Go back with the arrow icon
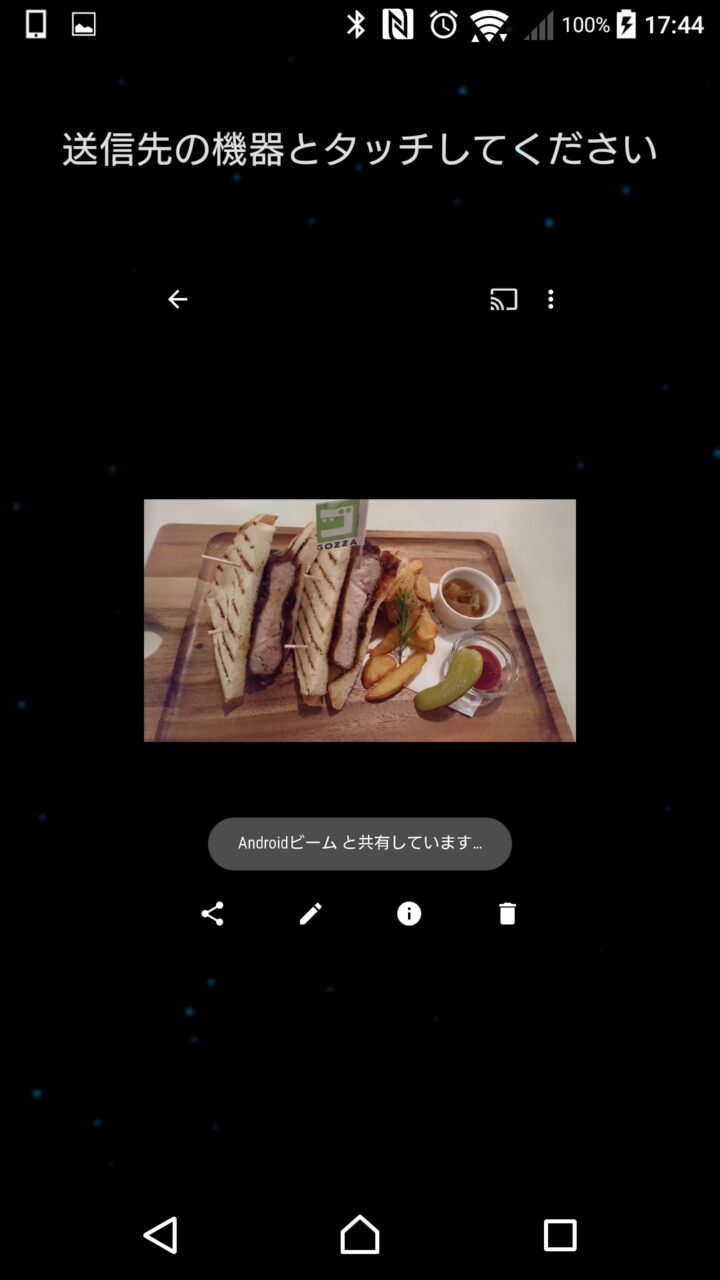The image size is (720, 1280). [178, 299]
